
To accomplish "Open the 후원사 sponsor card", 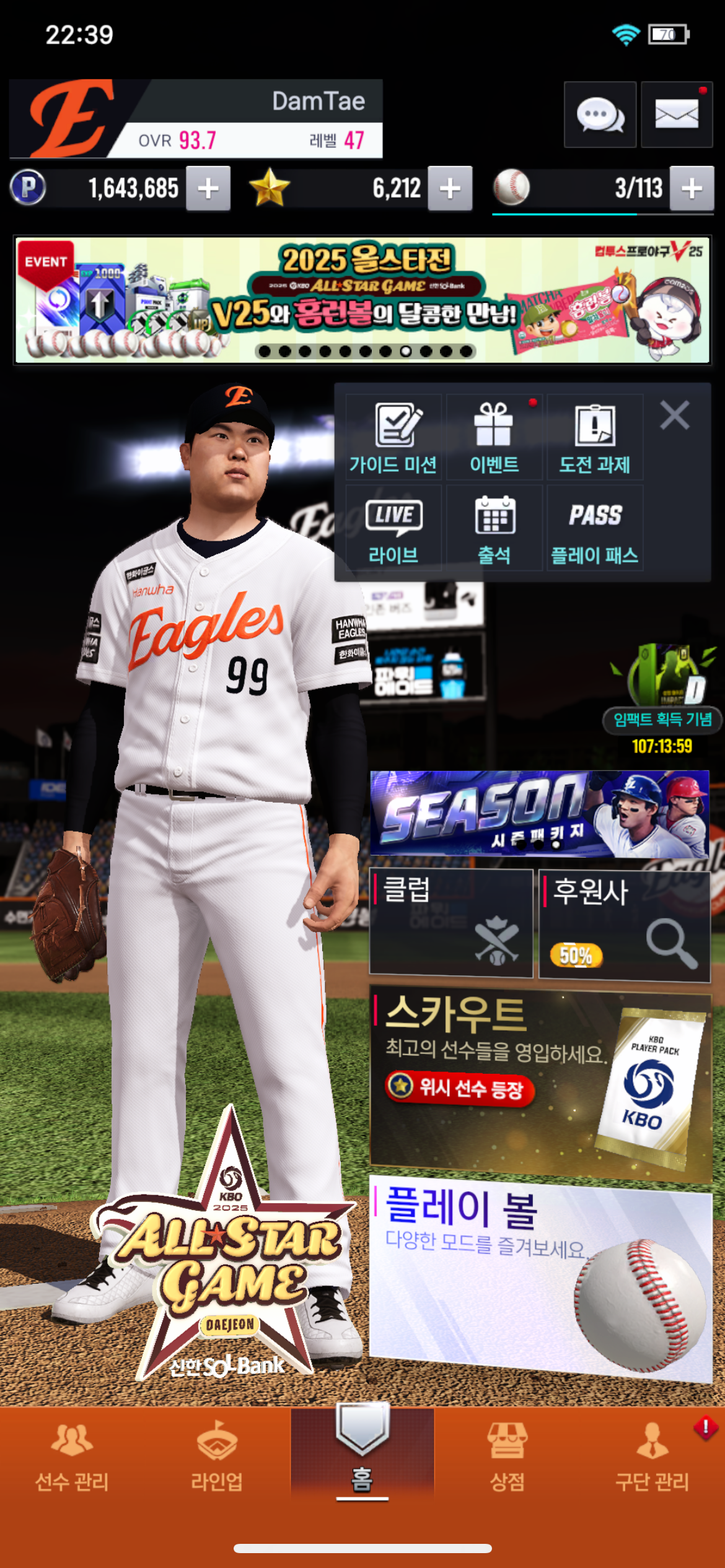I will 624,923.
